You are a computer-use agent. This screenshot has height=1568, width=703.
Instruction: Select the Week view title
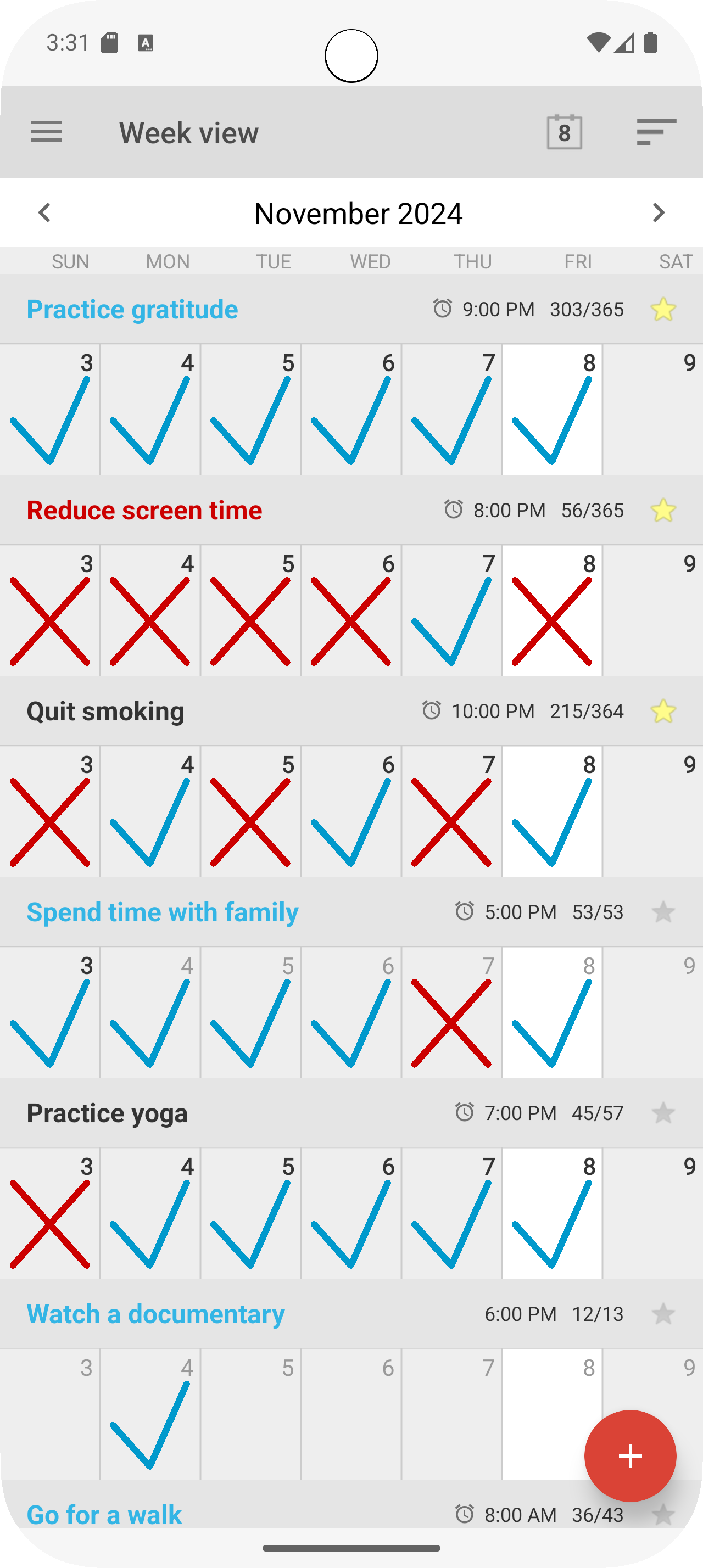tap(188, 131)
